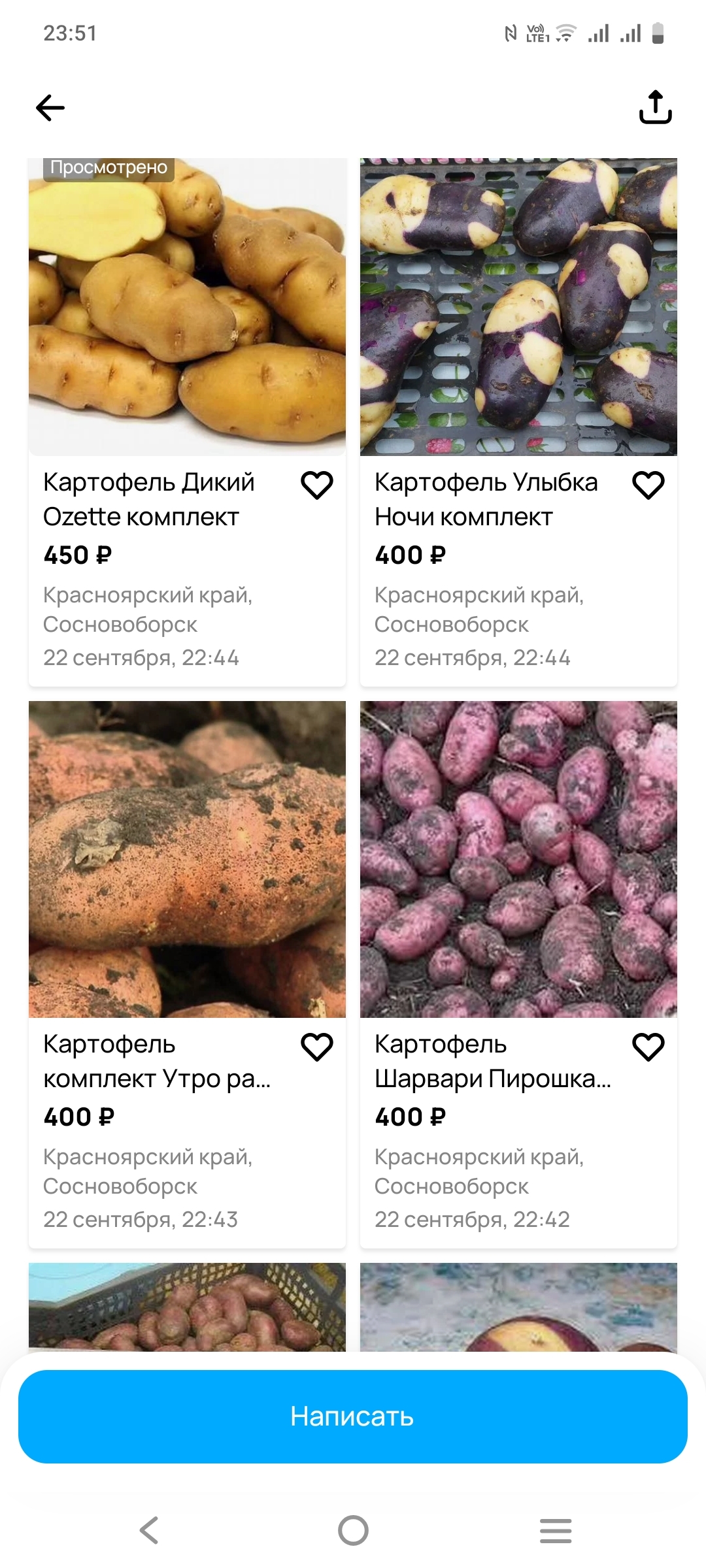Viewport: 706px width, 1568px height.
Task: Save Картофель Шарвари Пирошка to favorites
Action: pyautogui.click(x=648, y=1047)
